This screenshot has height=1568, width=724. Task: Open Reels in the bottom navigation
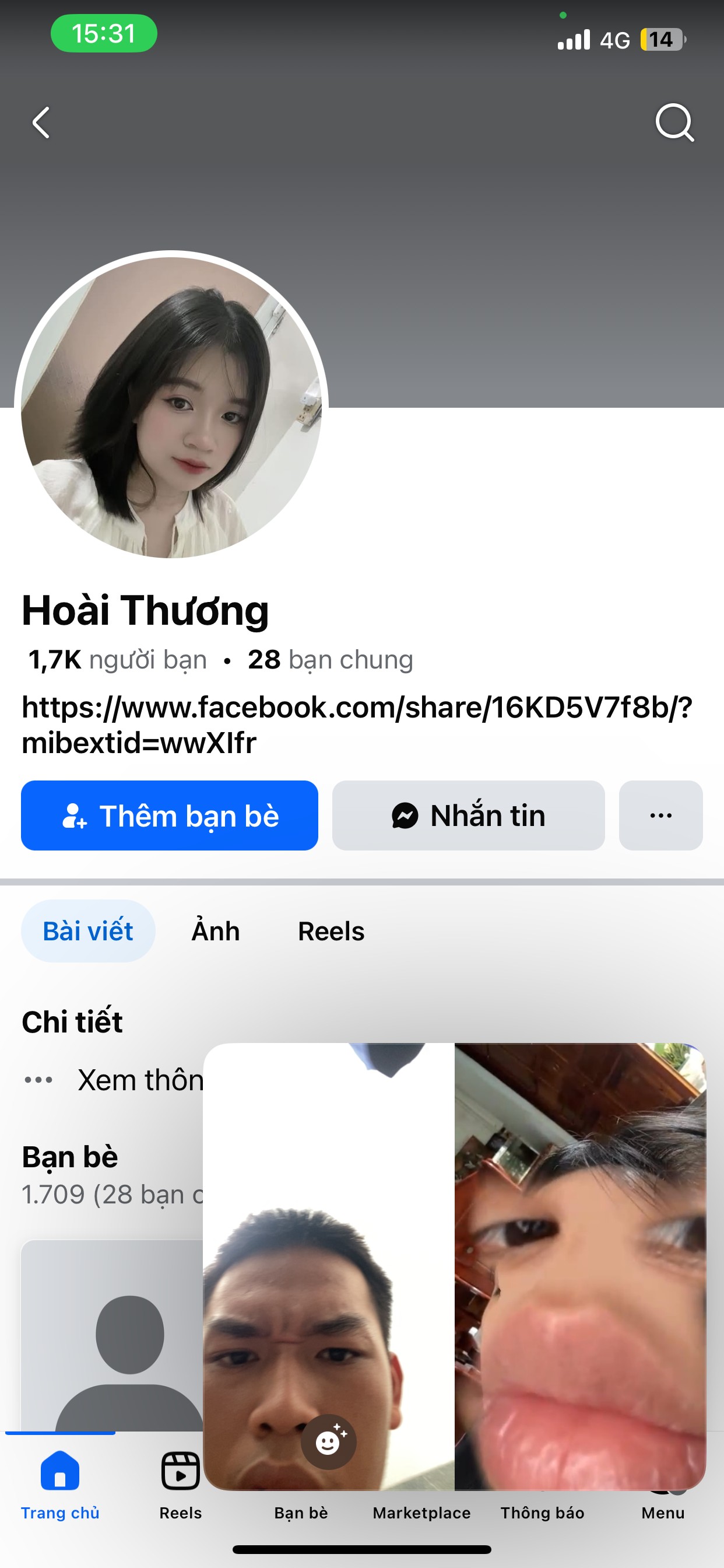(181, 1484)
